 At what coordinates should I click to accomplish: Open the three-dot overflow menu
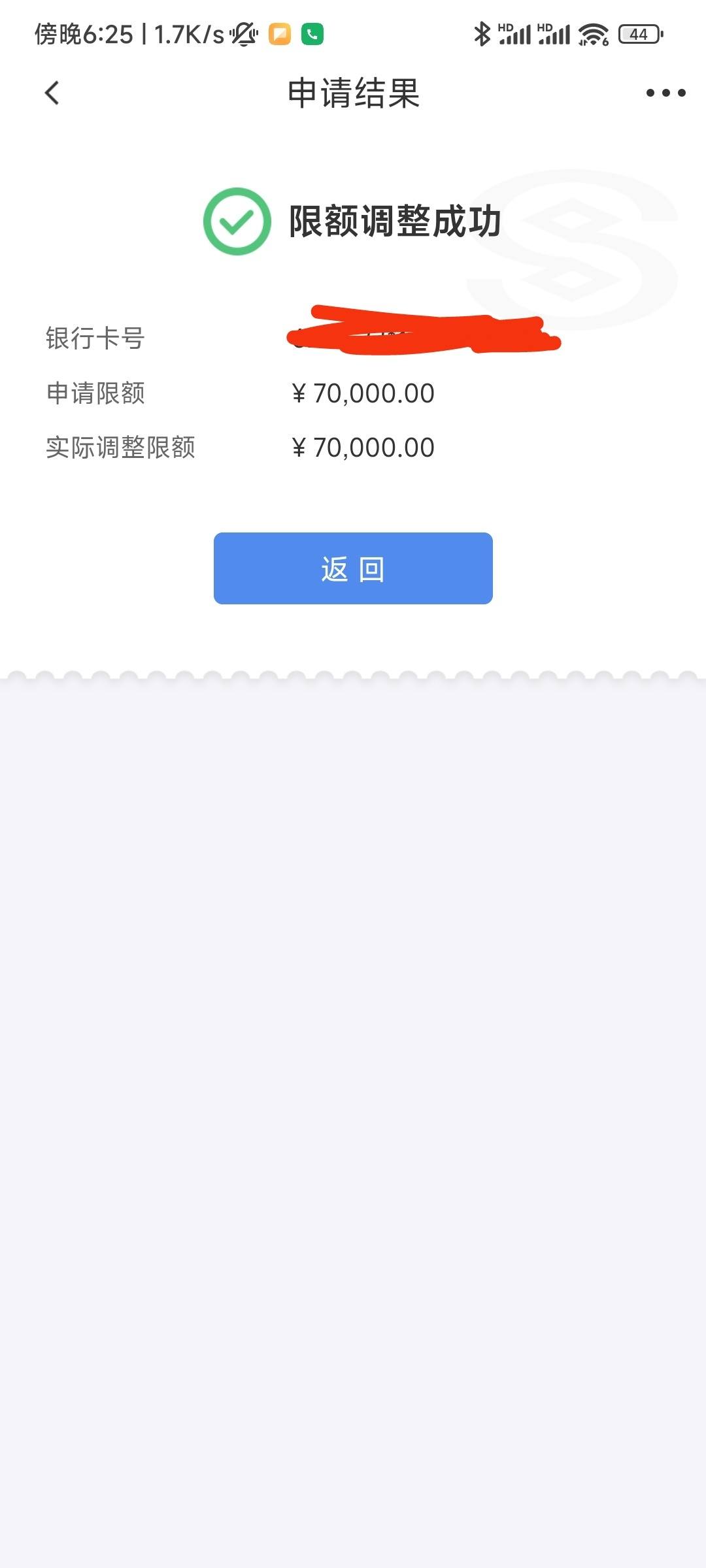[x=665, y=93]
